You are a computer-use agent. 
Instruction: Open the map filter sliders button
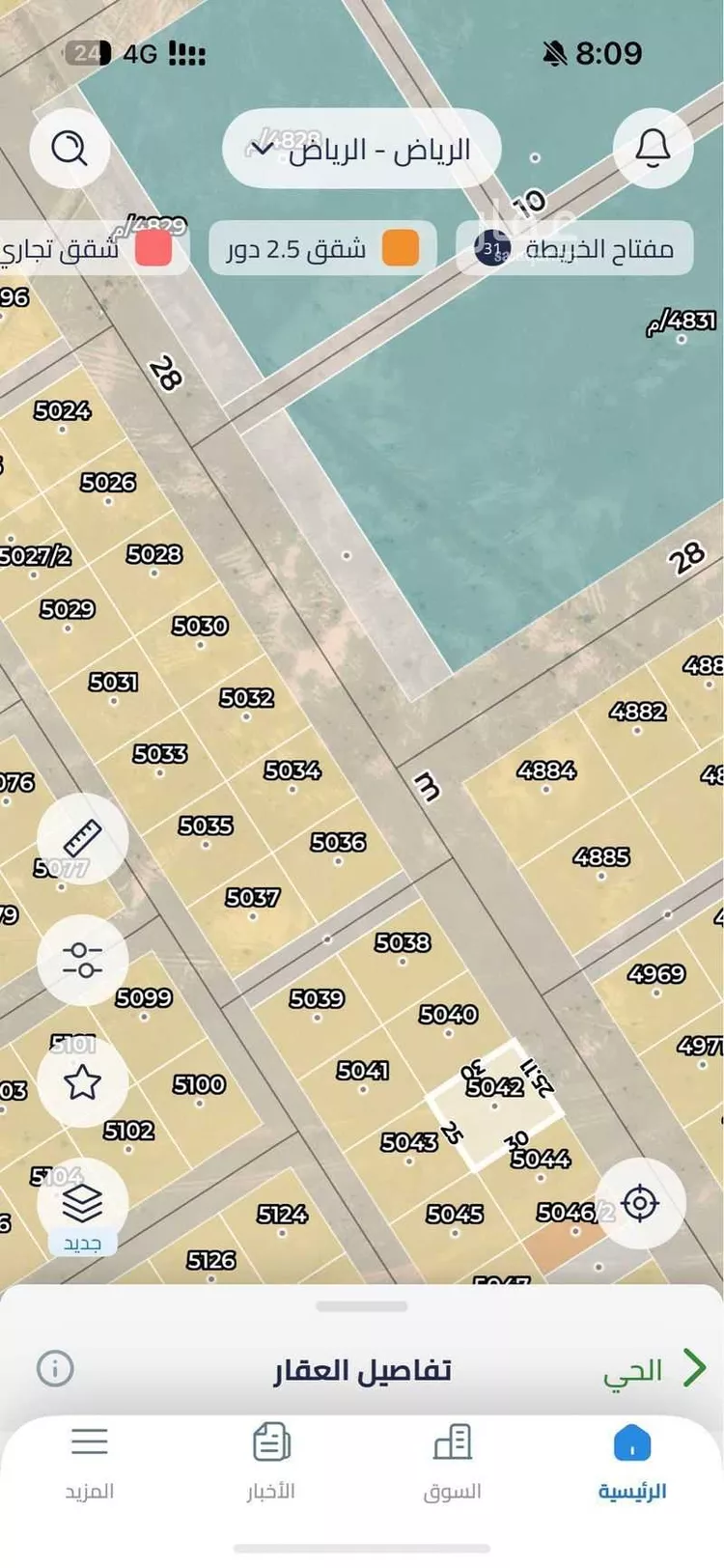82,960
